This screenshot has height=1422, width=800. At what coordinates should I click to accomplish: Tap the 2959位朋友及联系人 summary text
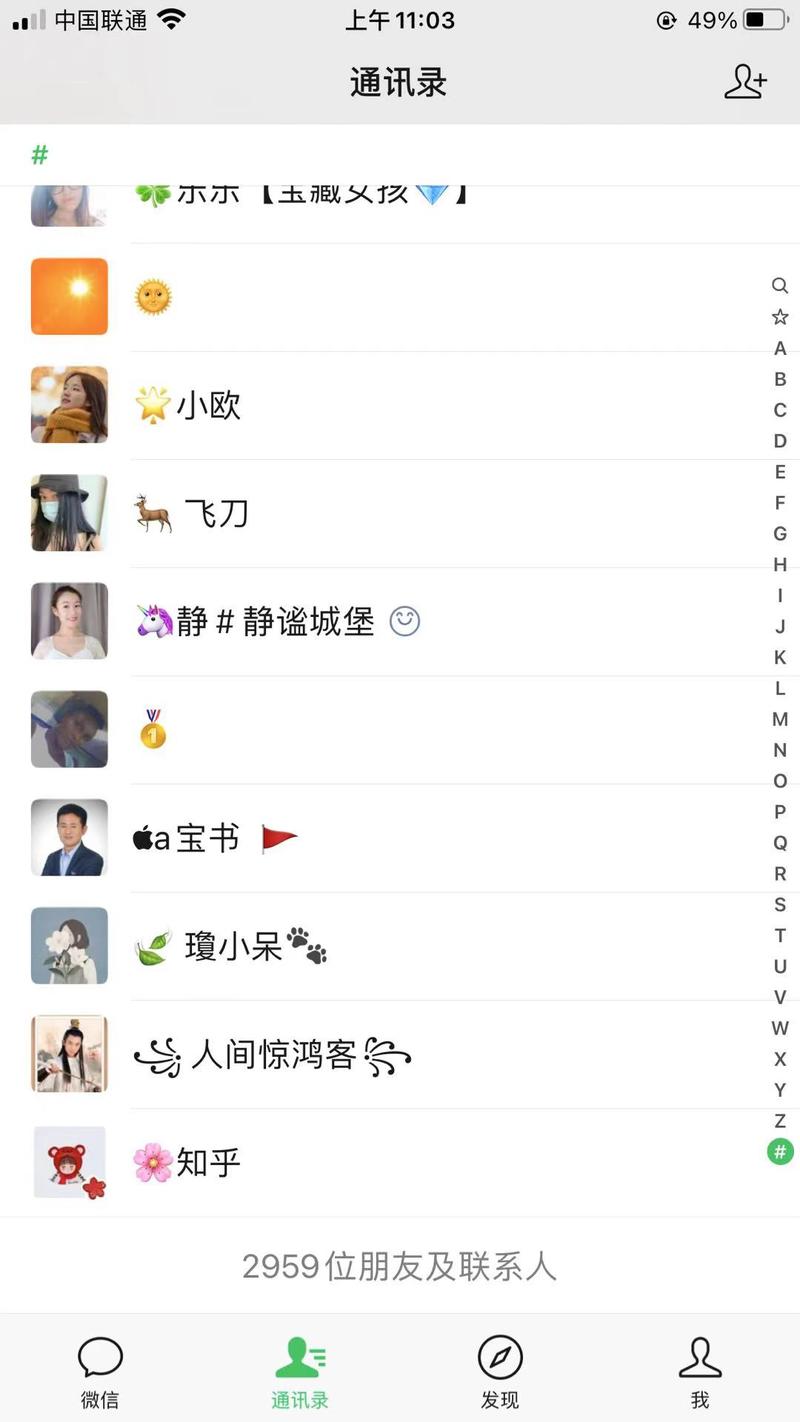pos(400,1267)
